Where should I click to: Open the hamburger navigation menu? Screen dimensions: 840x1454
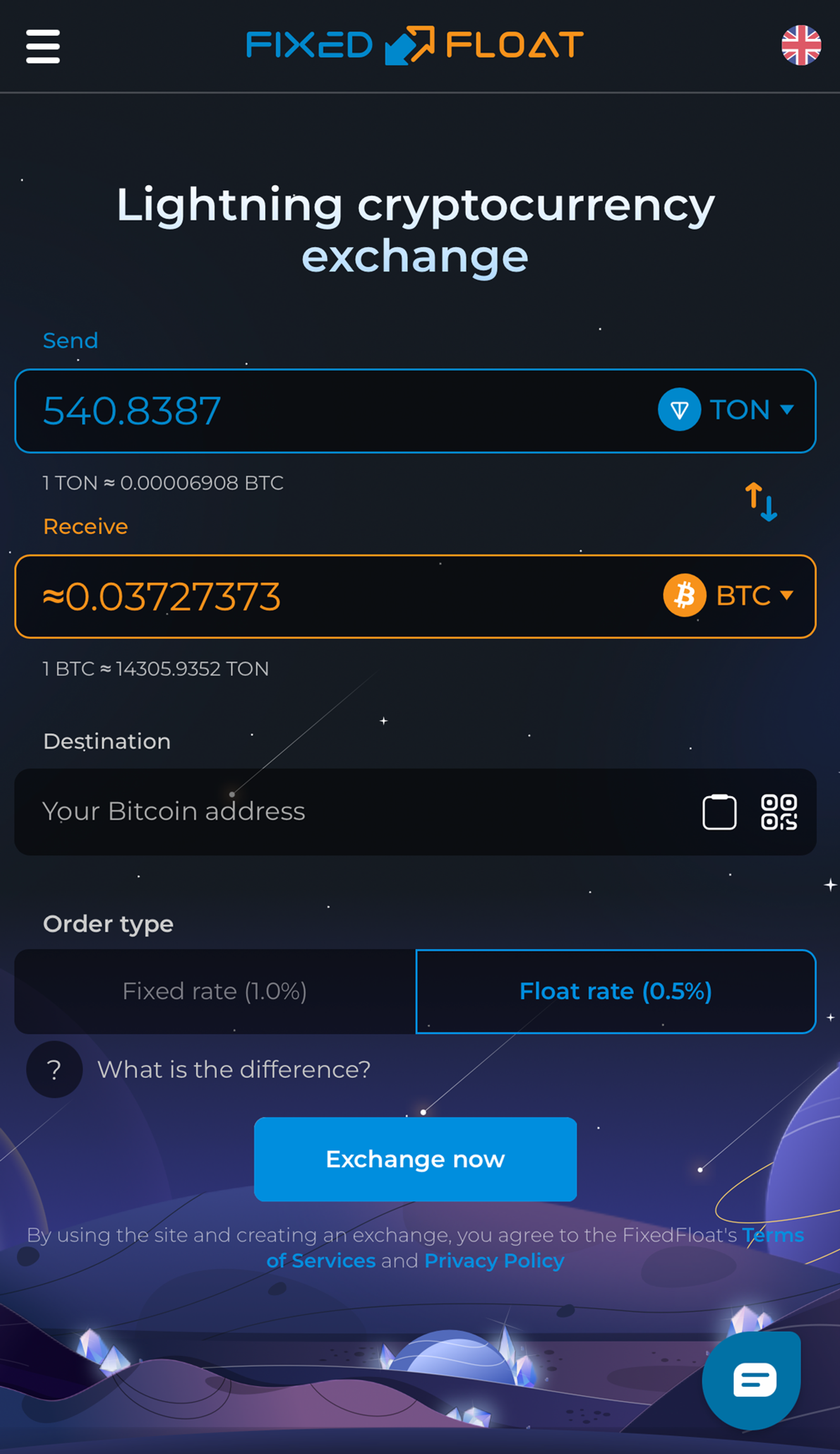pyautogui.click(x=42, y=46)
